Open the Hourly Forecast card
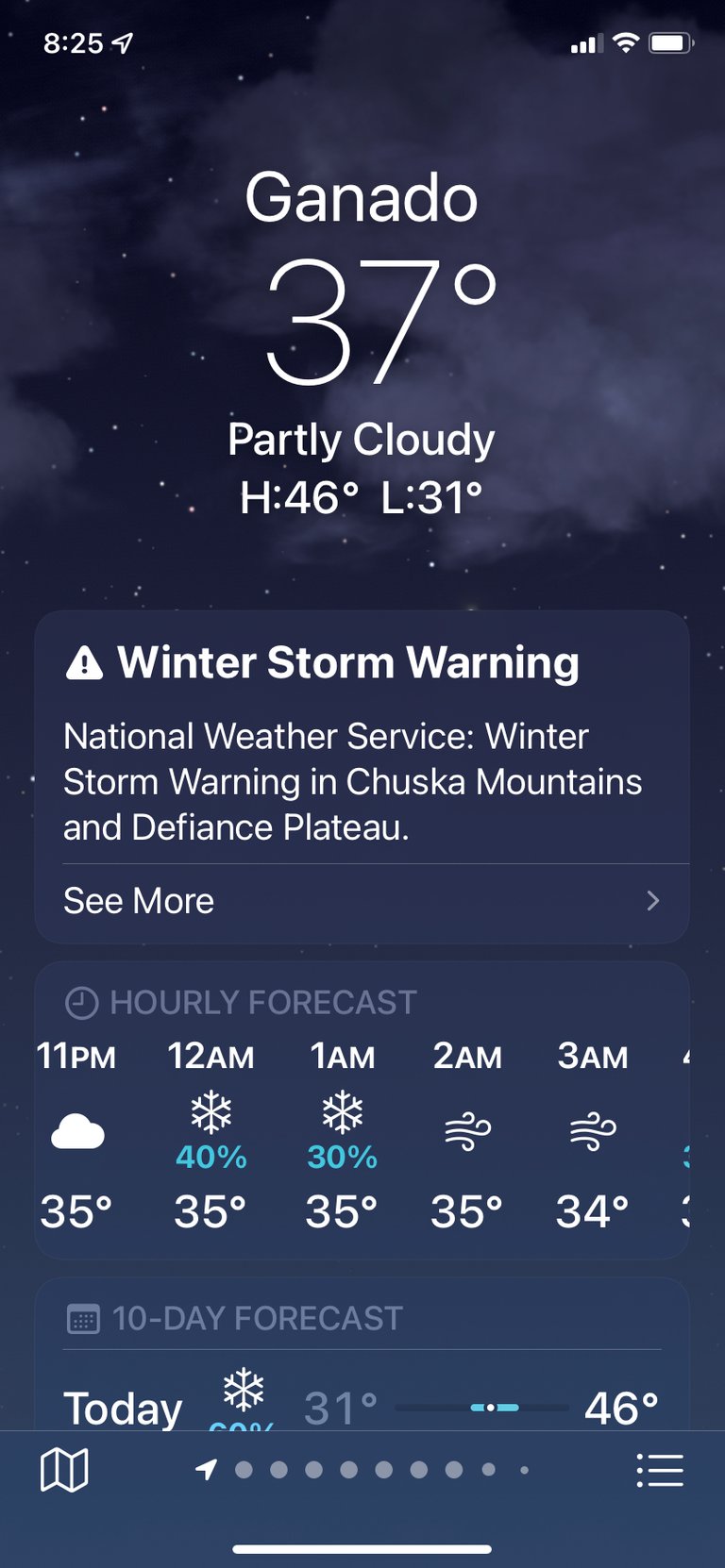Image resolution: width=725 pixels, height=1568 pixels. 362,1110
